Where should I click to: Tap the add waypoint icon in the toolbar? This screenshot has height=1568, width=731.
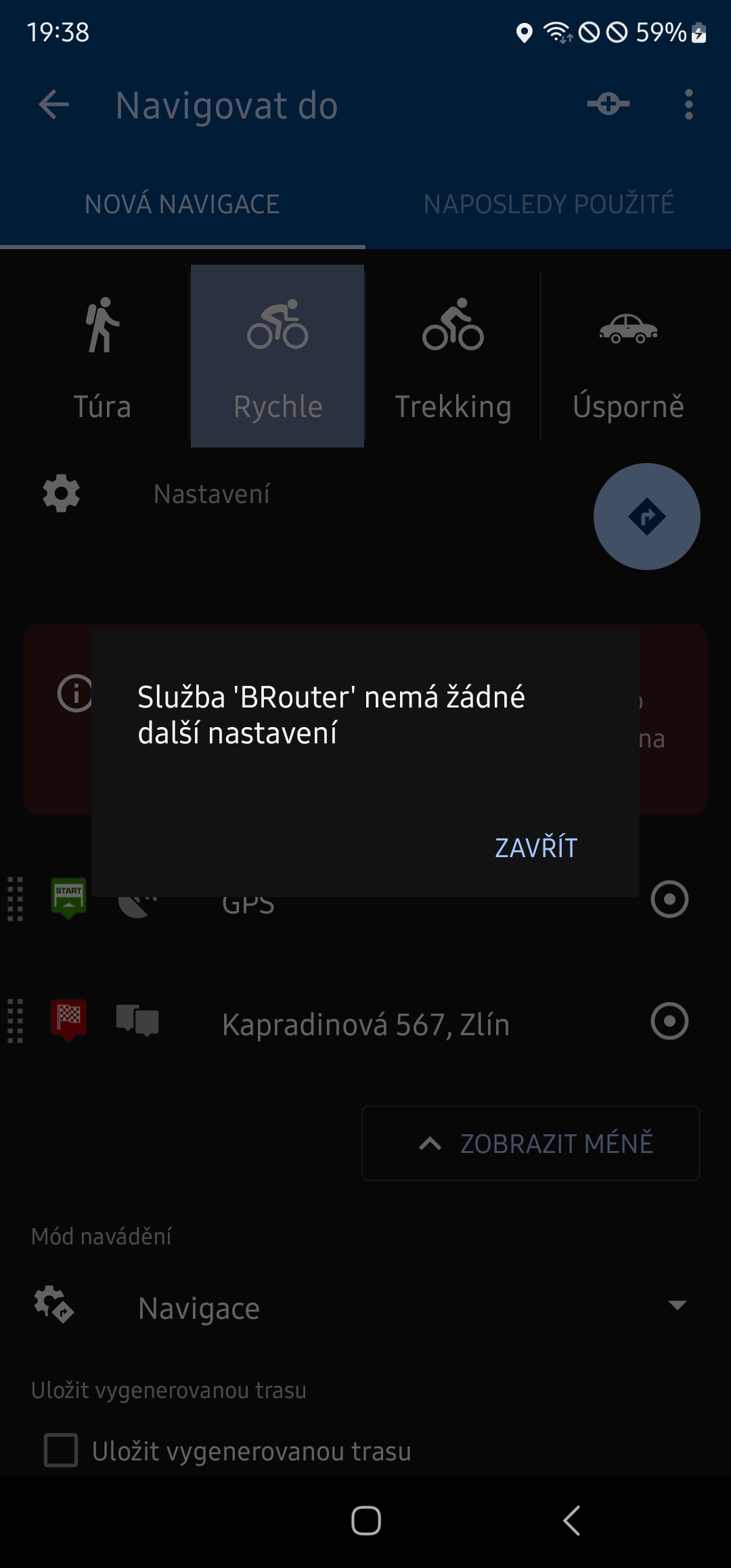coord(608,104)
